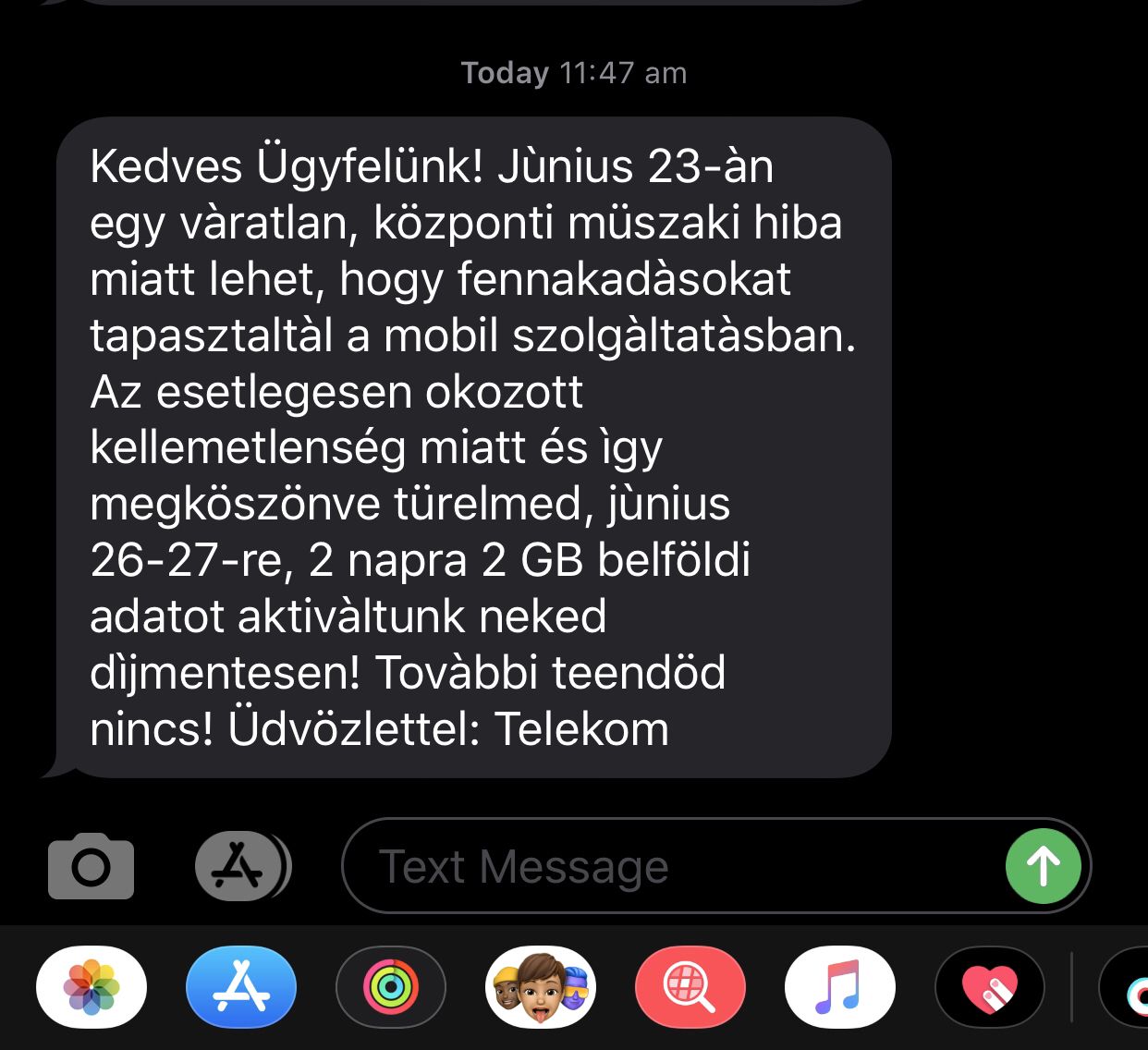The image size is (1148, 1050).
Task: Focus the Text Message input field
Action: point(666,866)
